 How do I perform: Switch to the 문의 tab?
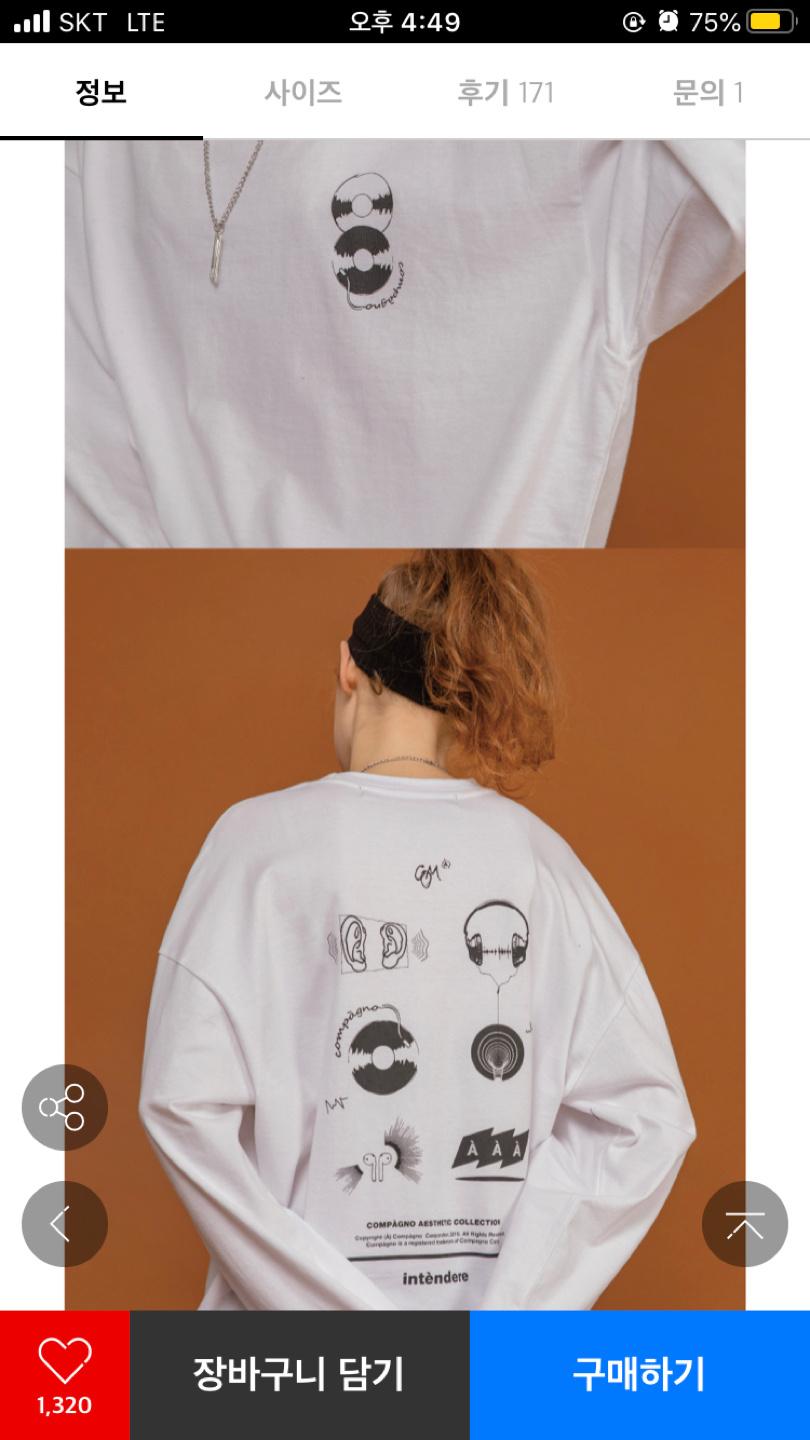point(707,93)
